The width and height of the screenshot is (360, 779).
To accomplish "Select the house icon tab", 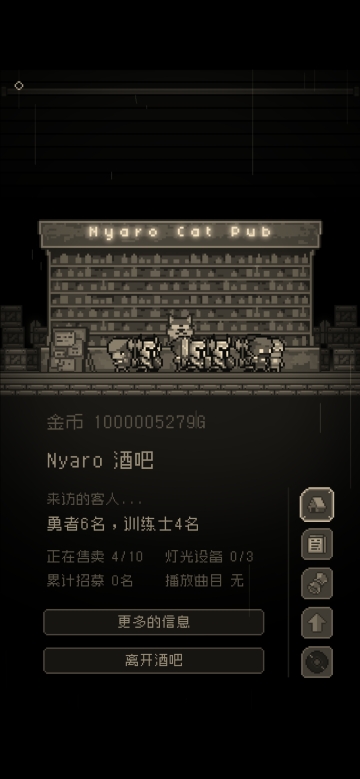I will click(317, 505).
